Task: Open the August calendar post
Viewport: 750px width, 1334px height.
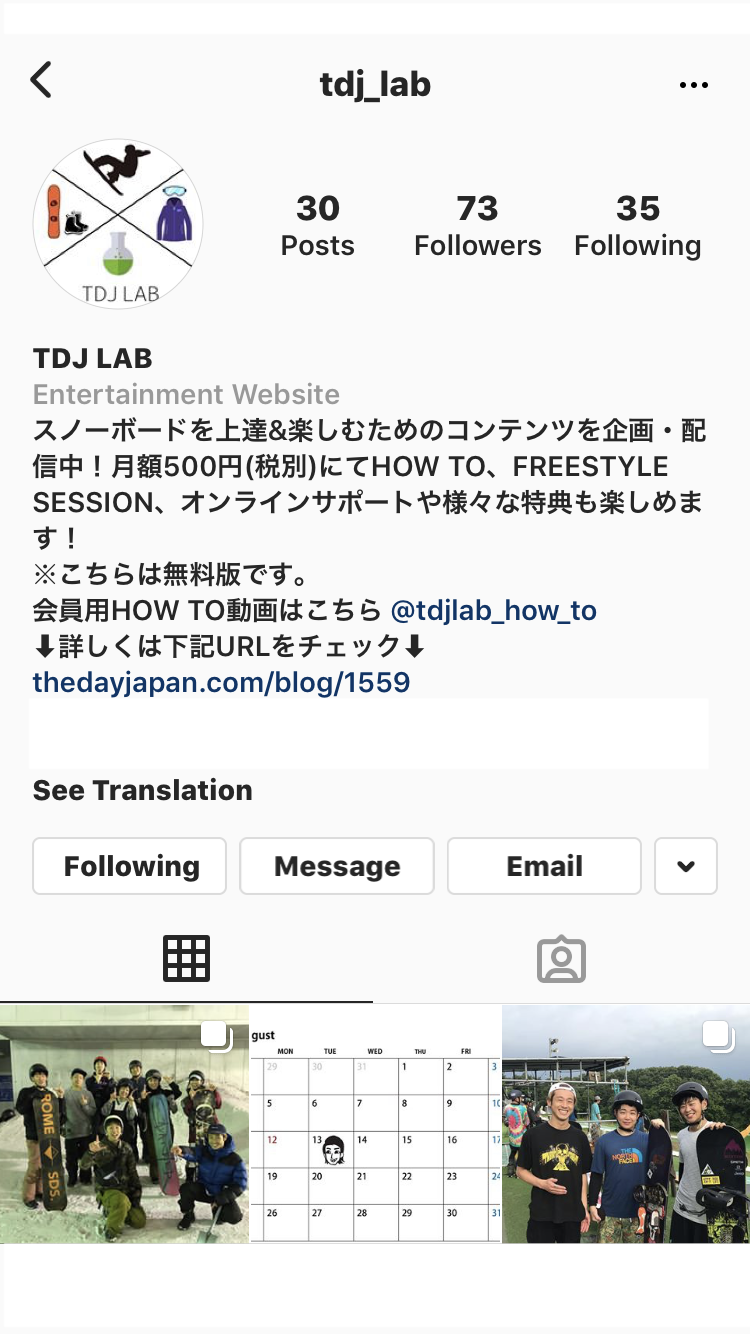Action: click(x=375, y=1125)
